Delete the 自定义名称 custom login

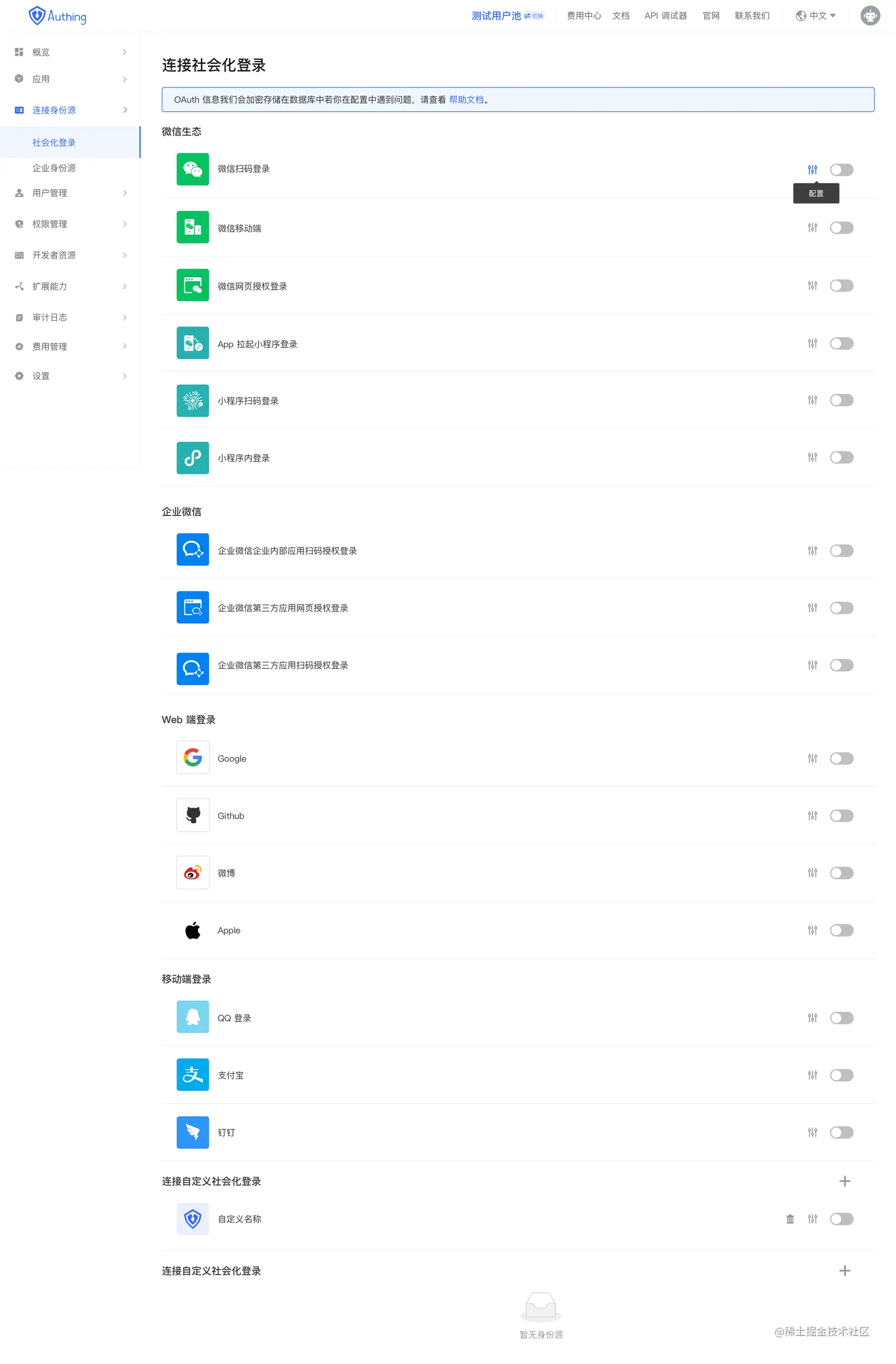pos(790,1219)
